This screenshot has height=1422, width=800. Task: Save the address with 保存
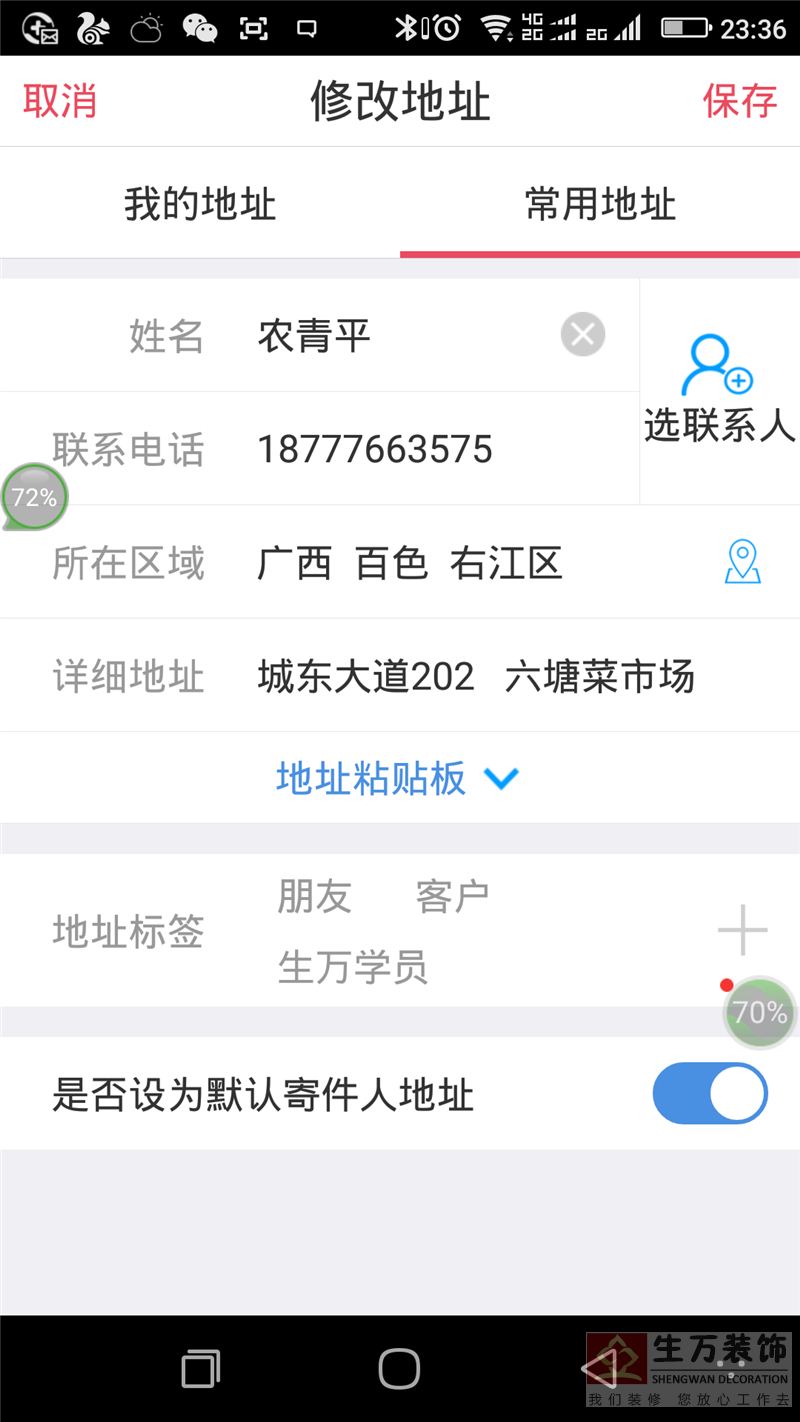pyautogui.click(x=739, y=101)
